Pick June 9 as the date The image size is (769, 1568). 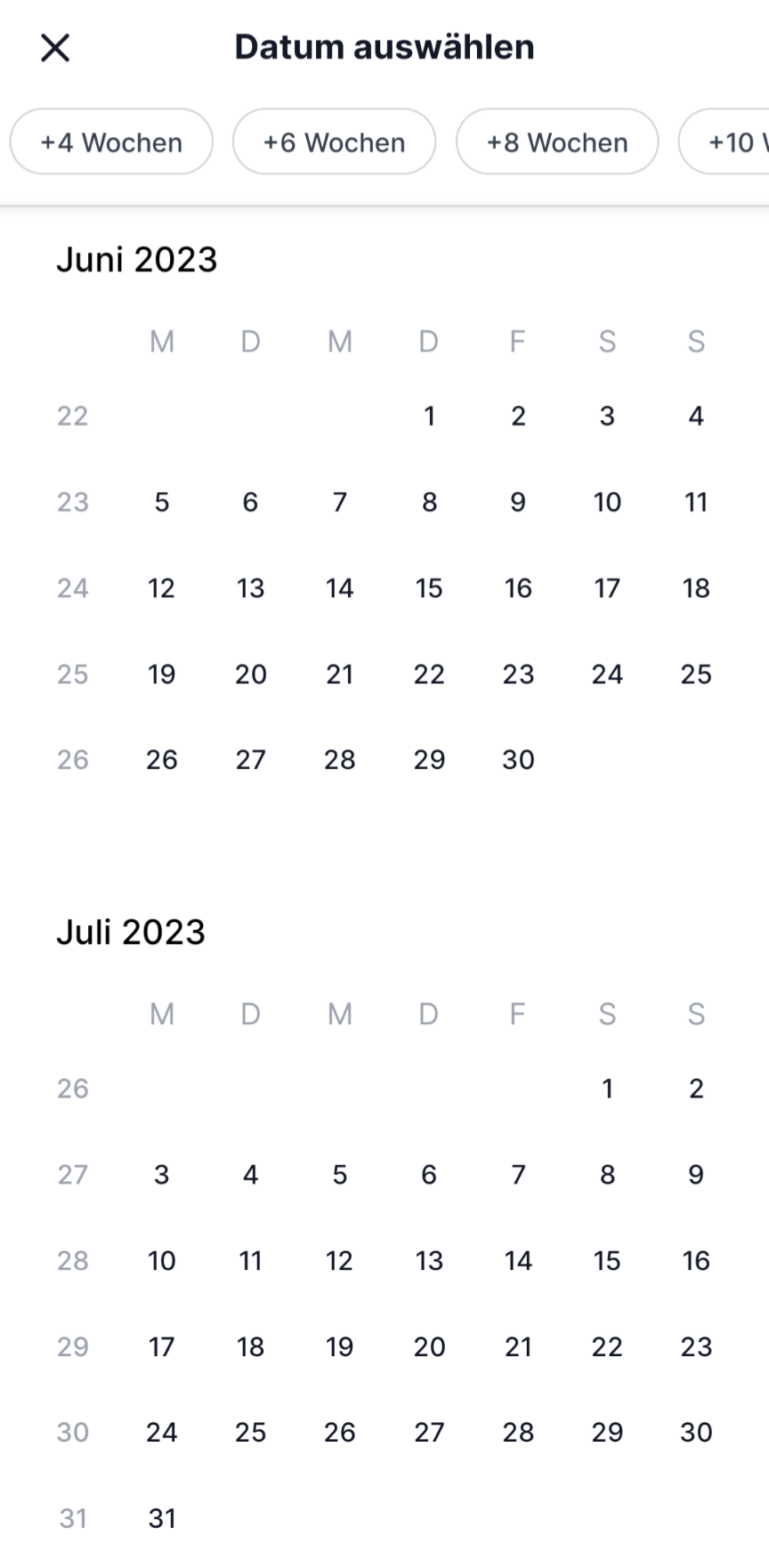coord(518,502)
